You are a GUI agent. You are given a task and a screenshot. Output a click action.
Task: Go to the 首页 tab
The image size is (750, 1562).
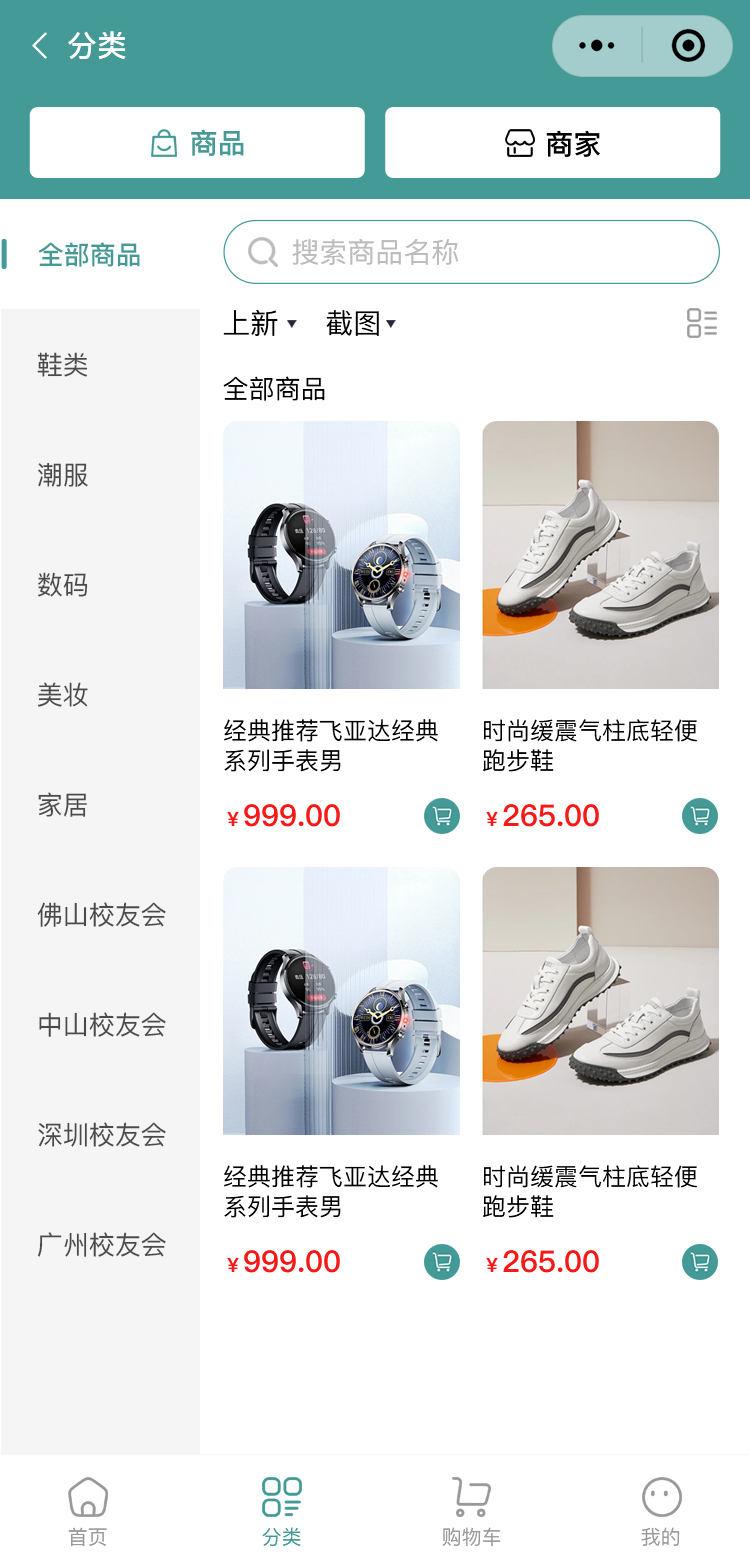tap(88, 1512)
